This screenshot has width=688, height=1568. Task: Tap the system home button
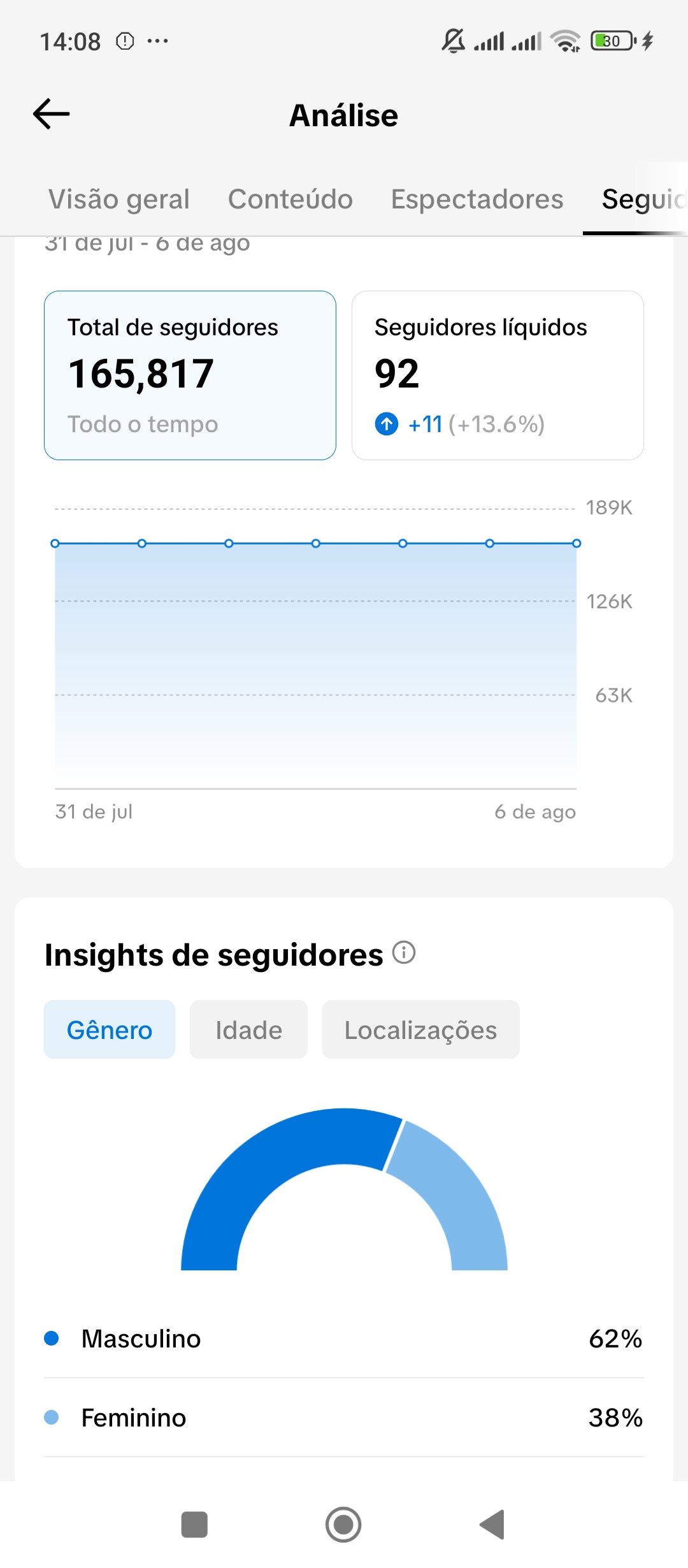pyautogui.click(x=343, y=1525)
